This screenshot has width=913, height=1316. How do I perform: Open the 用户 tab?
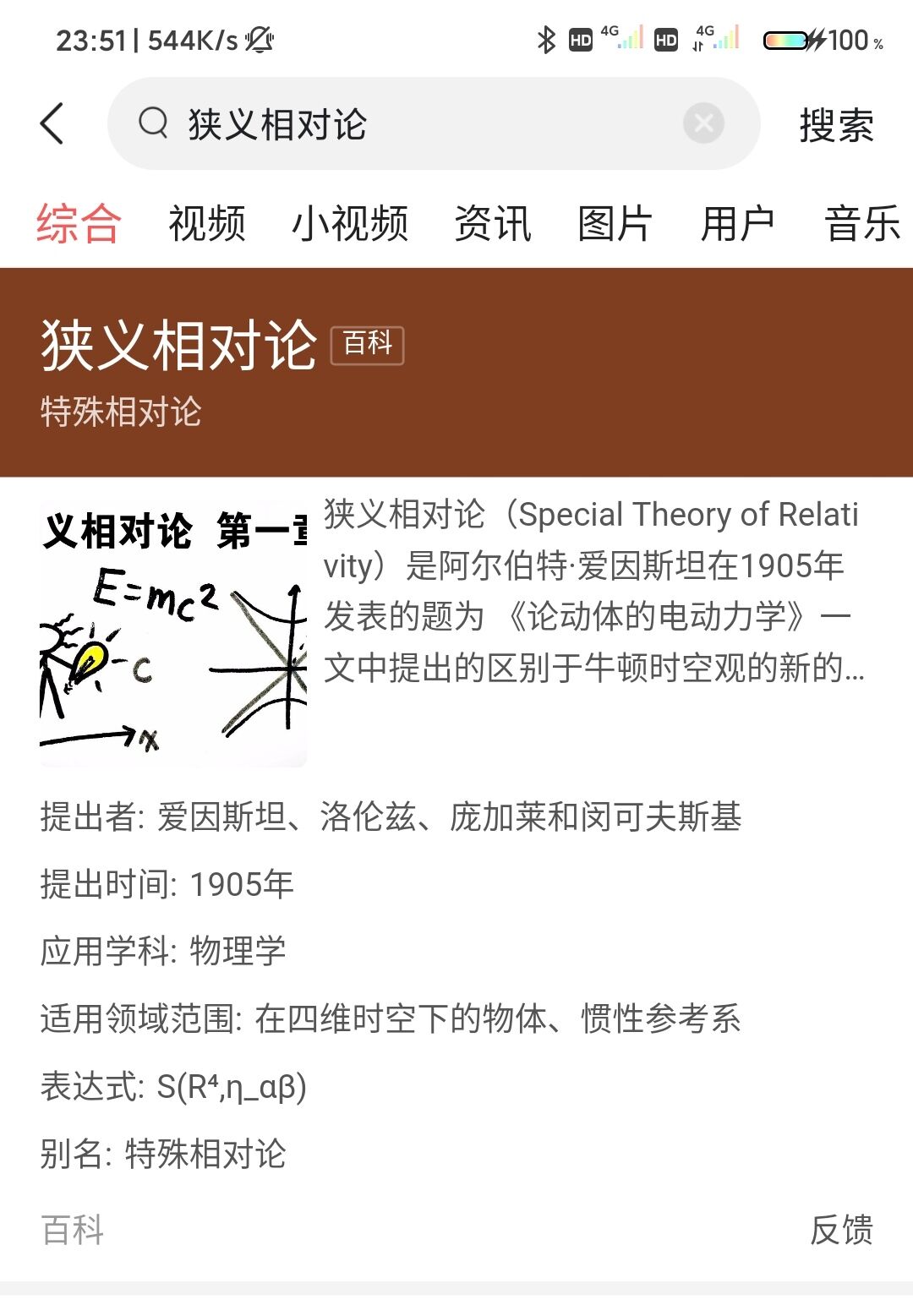(737, 224)
